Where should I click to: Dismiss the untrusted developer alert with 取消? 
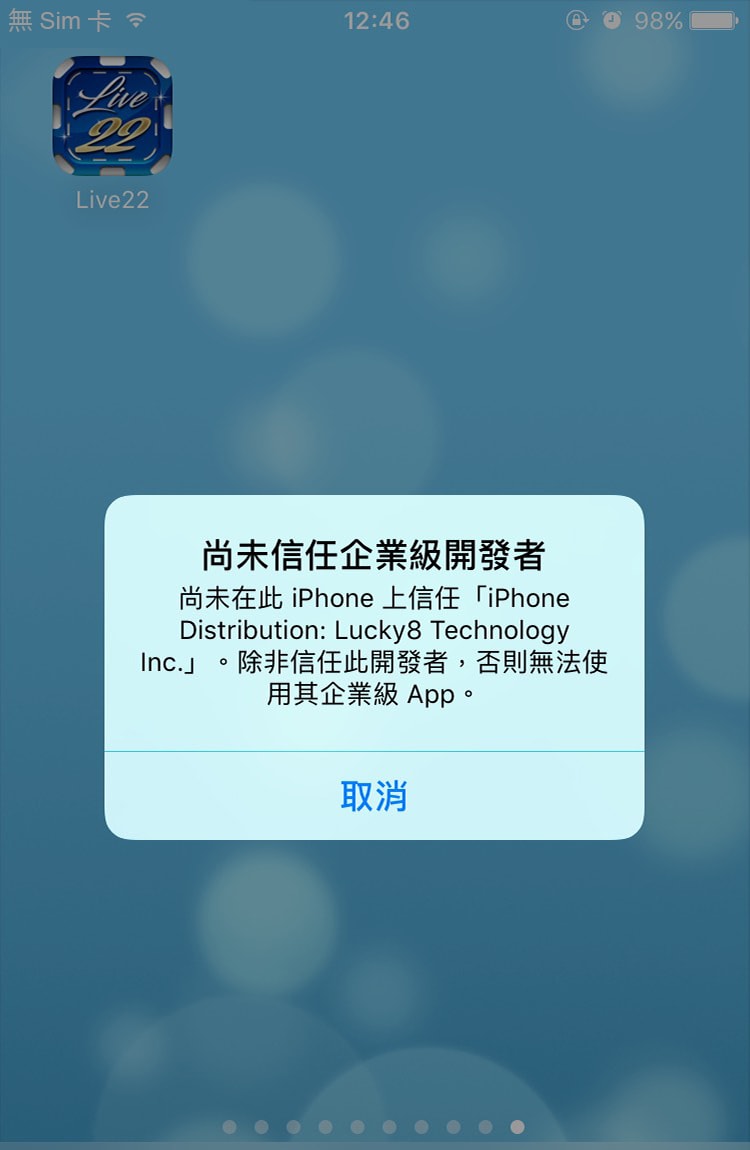374,796
